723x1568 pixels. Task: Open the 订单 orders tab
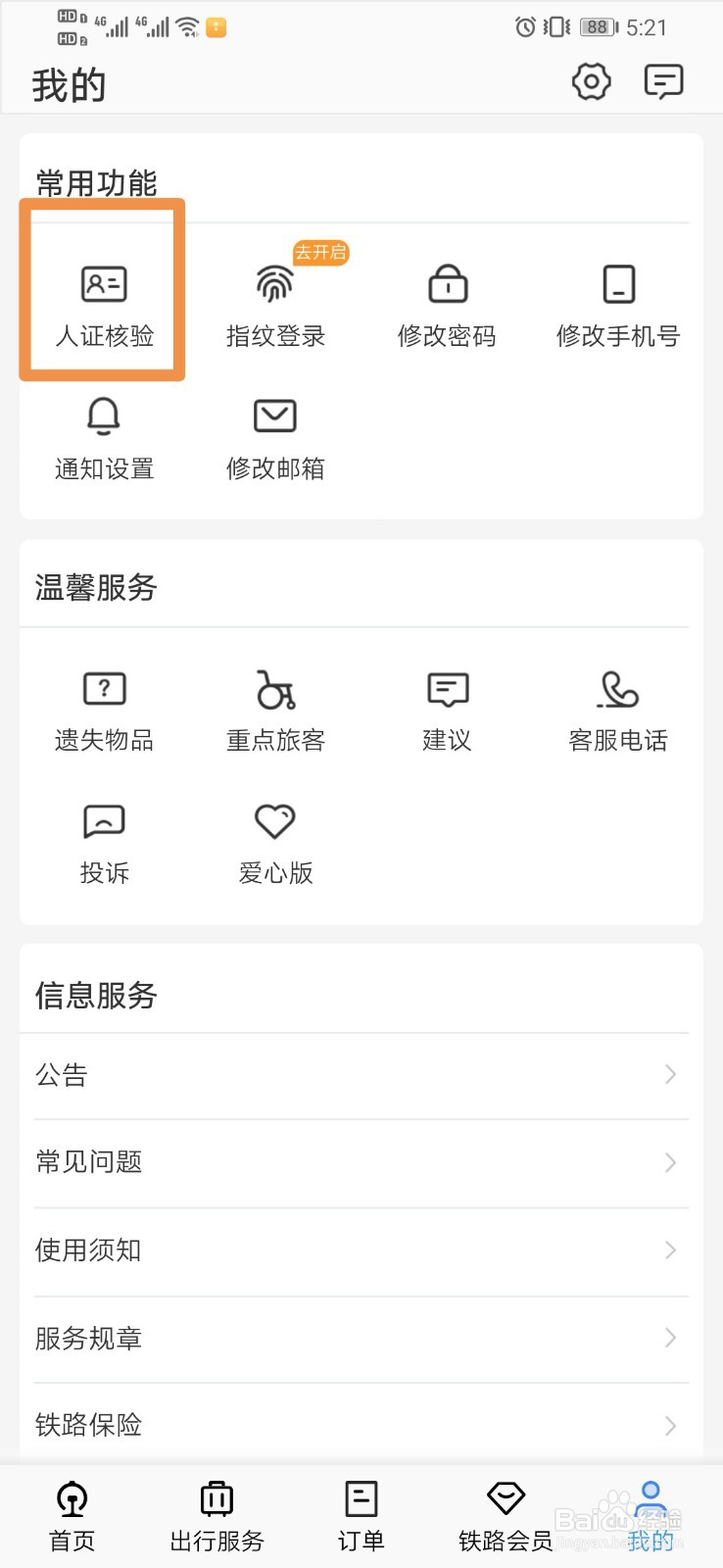click(361, 1514)
